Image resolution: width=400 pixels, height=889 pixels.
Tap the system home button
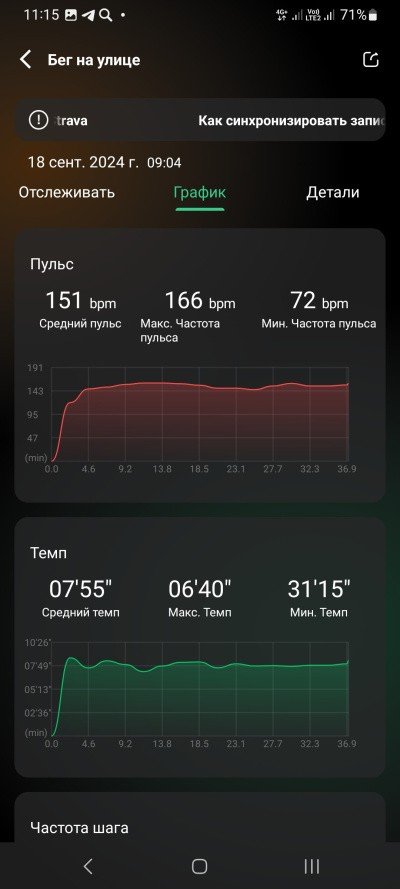[199, 866]
